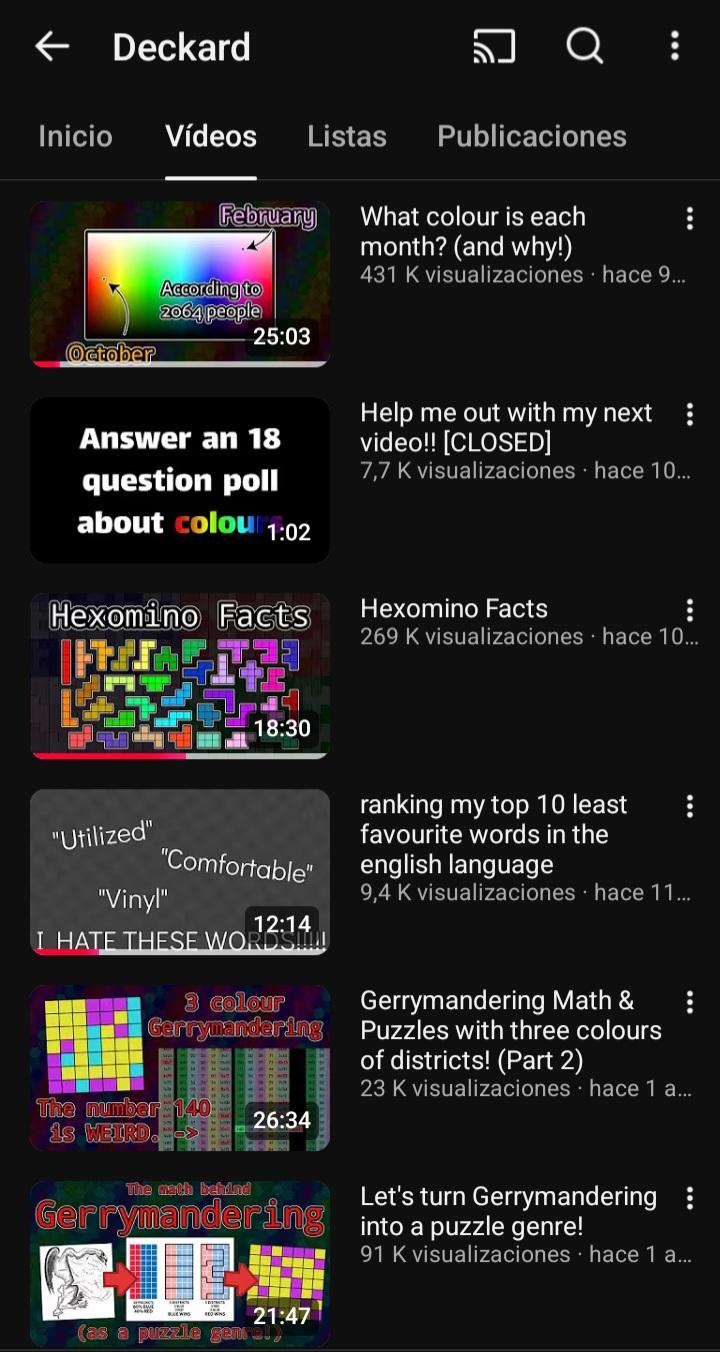The image size is (720, 1352).
Task: Play the 18 question poll video
Action: pos(180,480)
